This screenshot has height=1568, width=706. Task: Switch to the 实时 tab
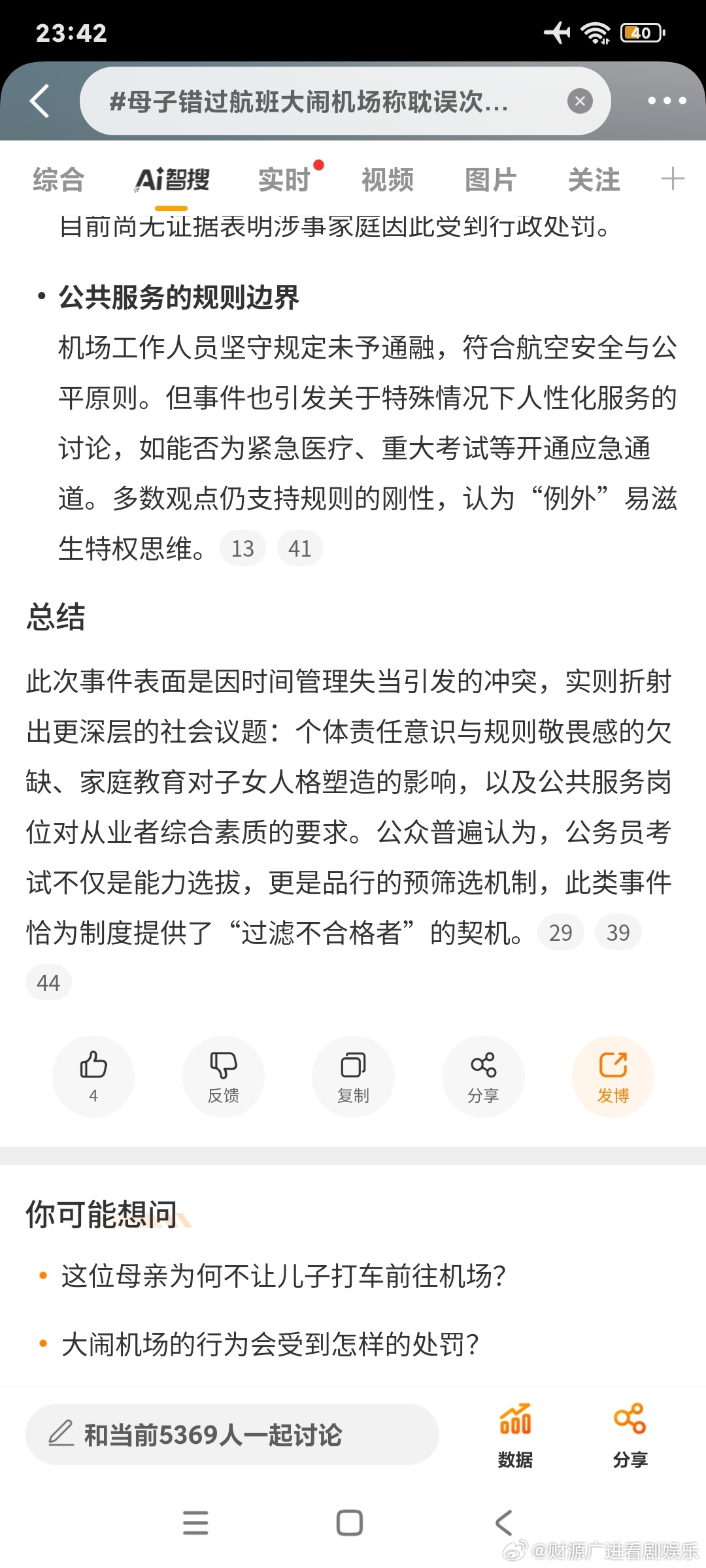click(x=284, y=180)
